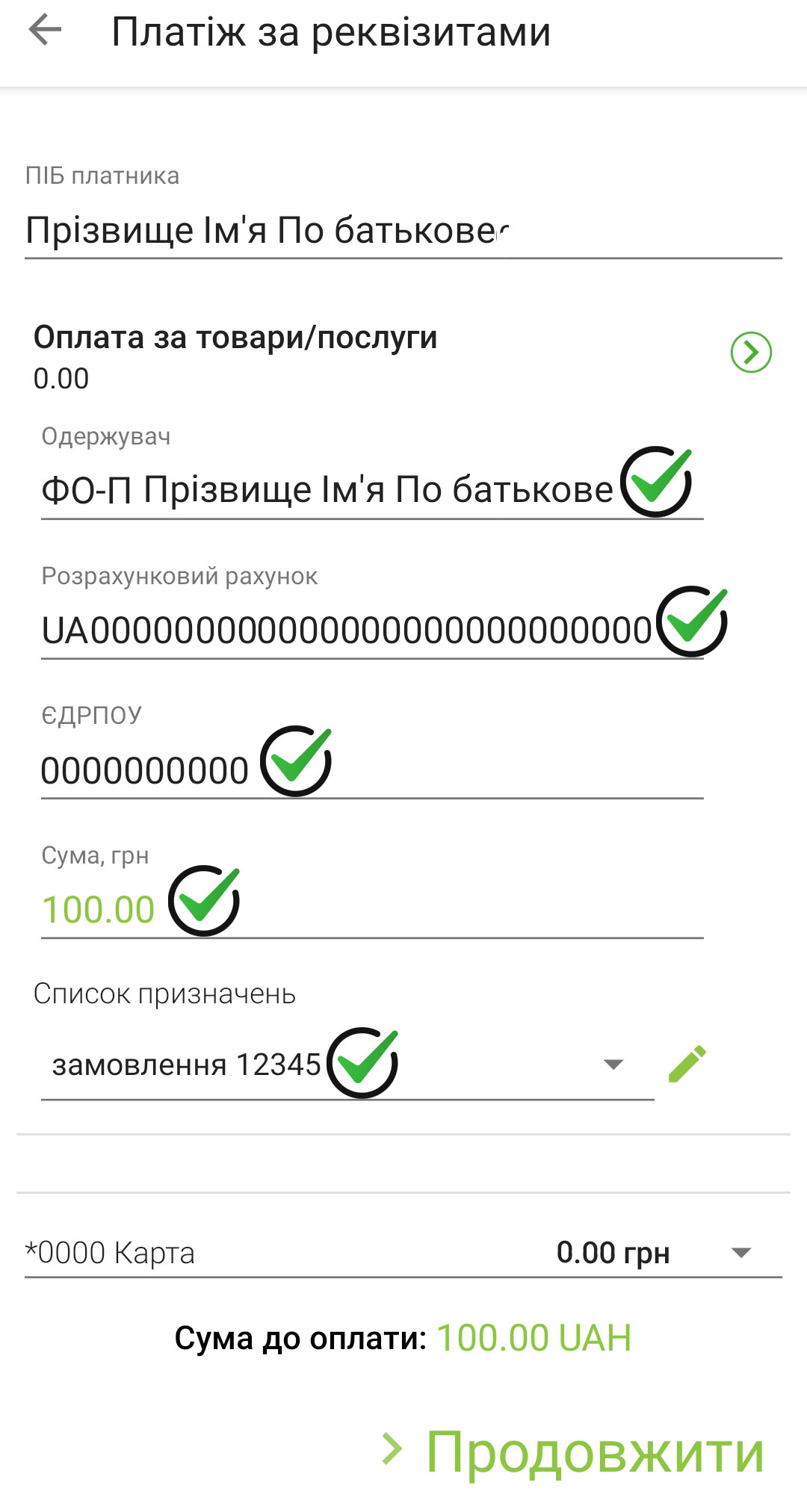Screen dimensions: 807x1512
Task: Go back using the top-left arrow
Action: tap(45, 31)
